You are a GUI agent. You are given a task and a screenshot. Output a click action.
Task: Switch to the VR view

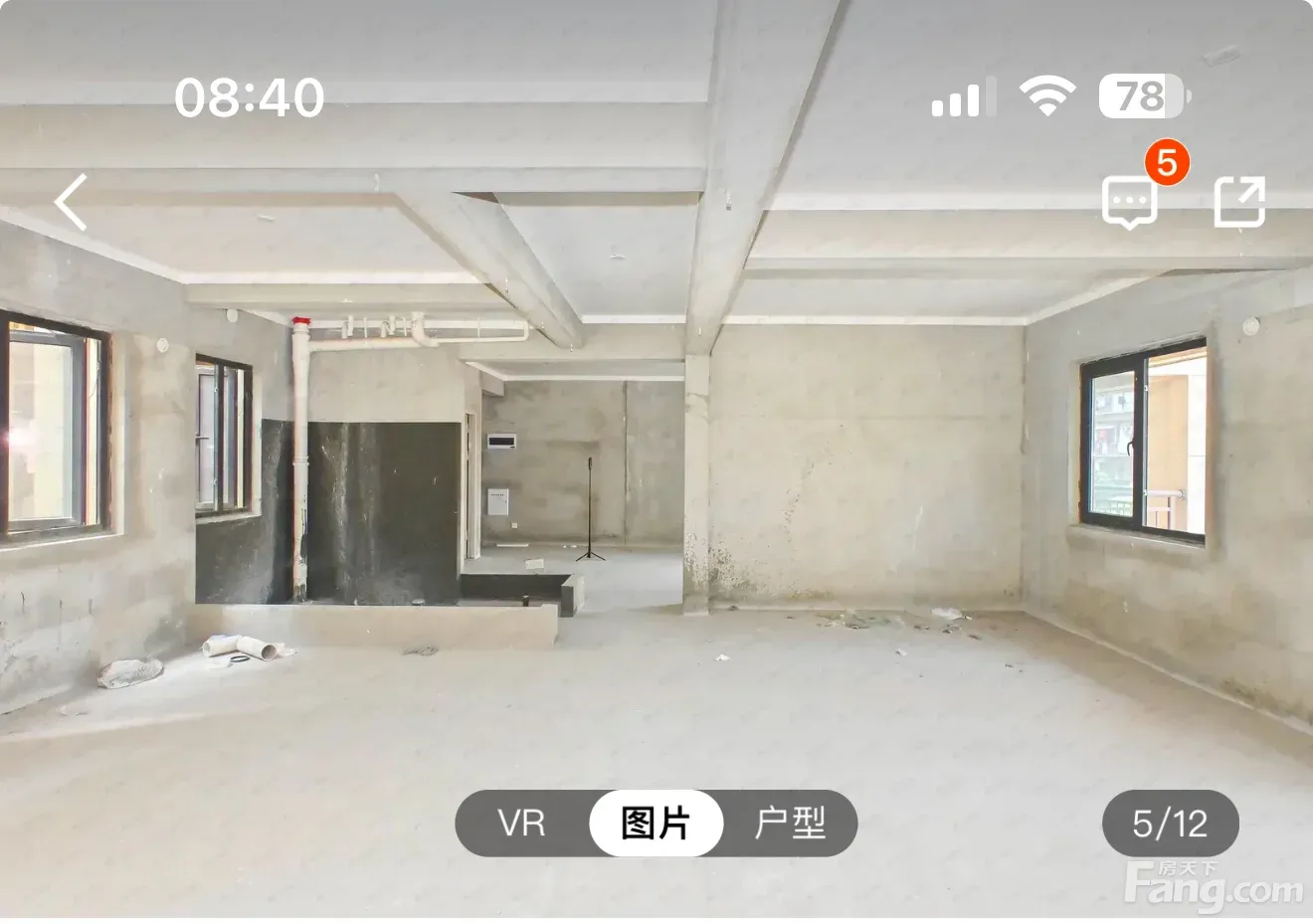click(522, 824)
